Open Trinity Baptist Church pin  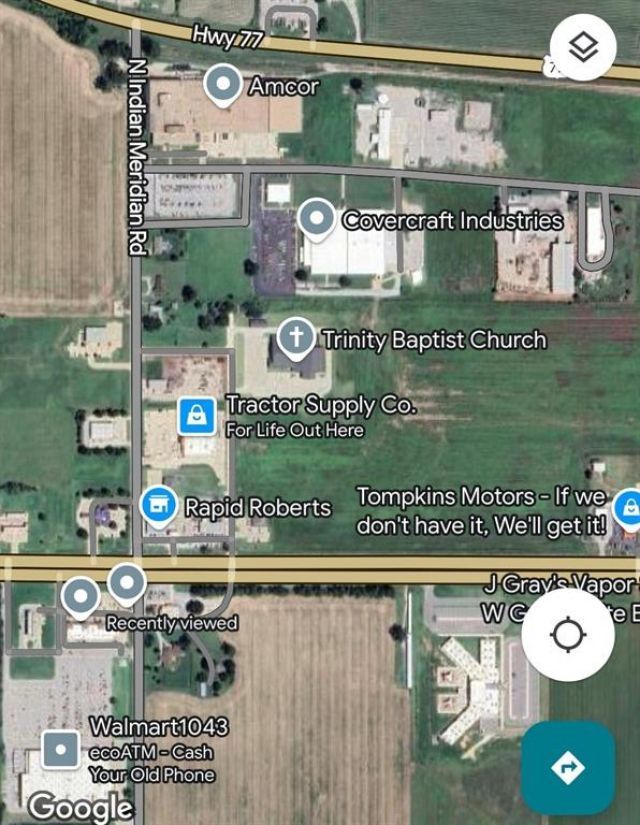click(x=295, y=337)
